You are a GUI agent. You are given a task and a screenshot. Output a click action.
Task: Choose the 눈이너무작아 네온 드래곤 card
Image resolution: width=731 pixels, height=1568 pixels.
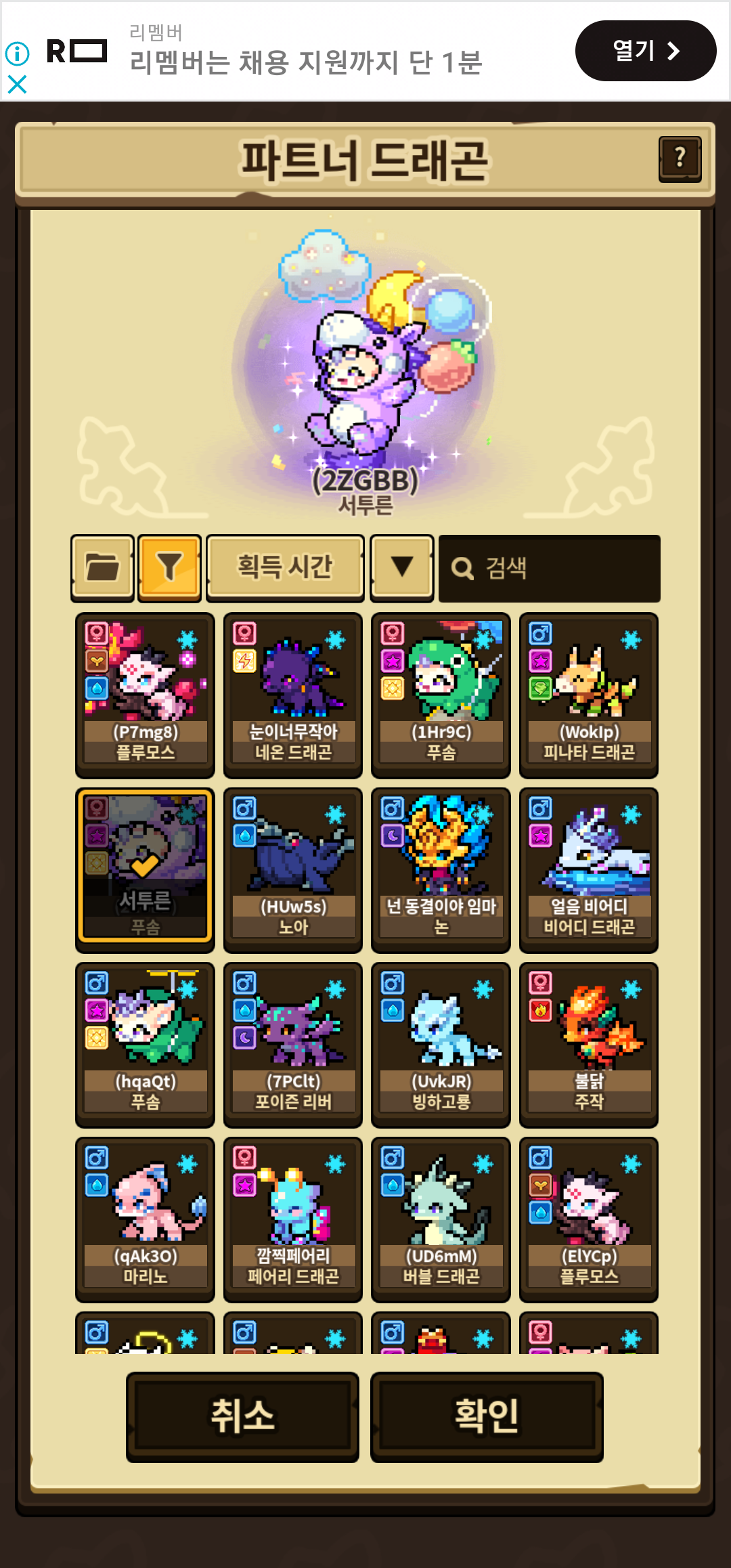(x=293, y=695)
